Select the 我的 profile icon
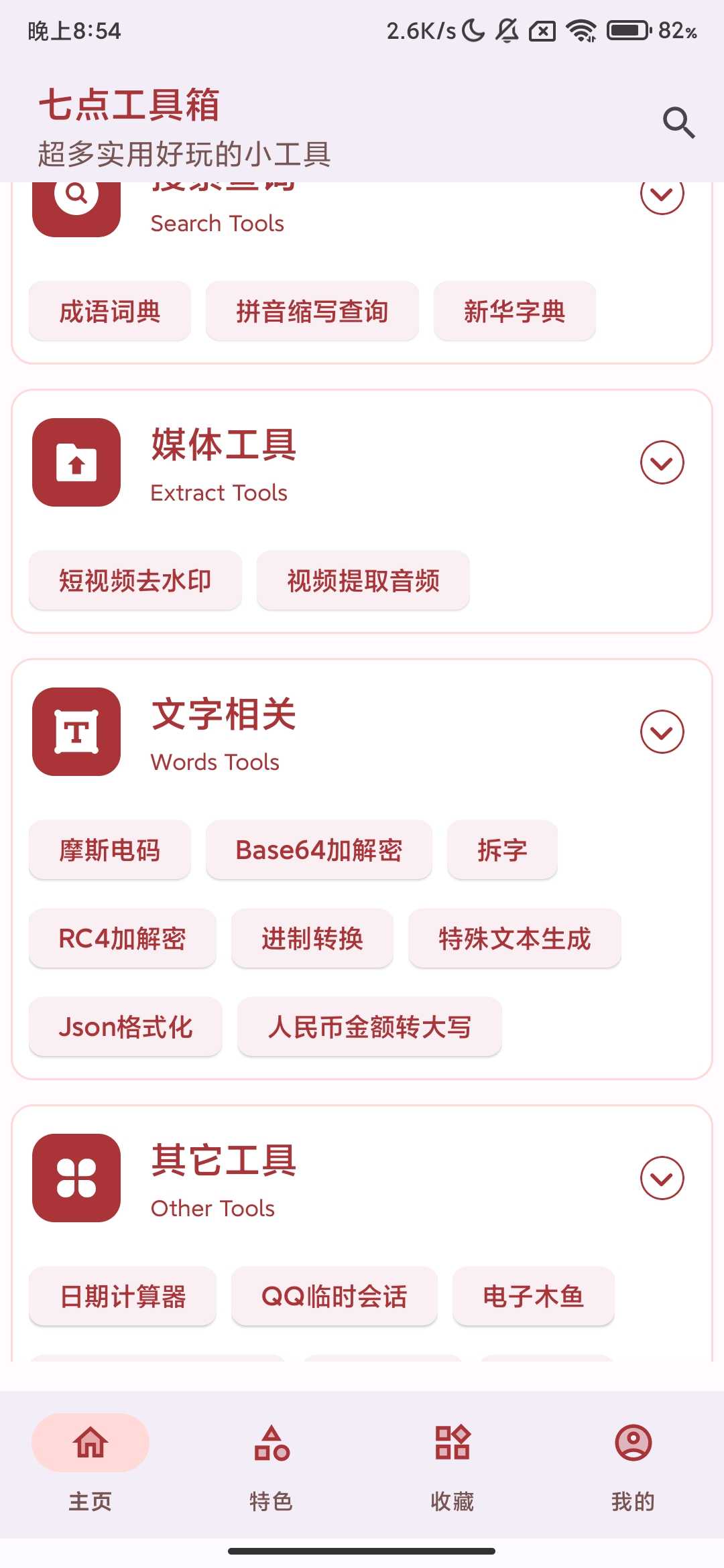 [x=633, y=1443]
